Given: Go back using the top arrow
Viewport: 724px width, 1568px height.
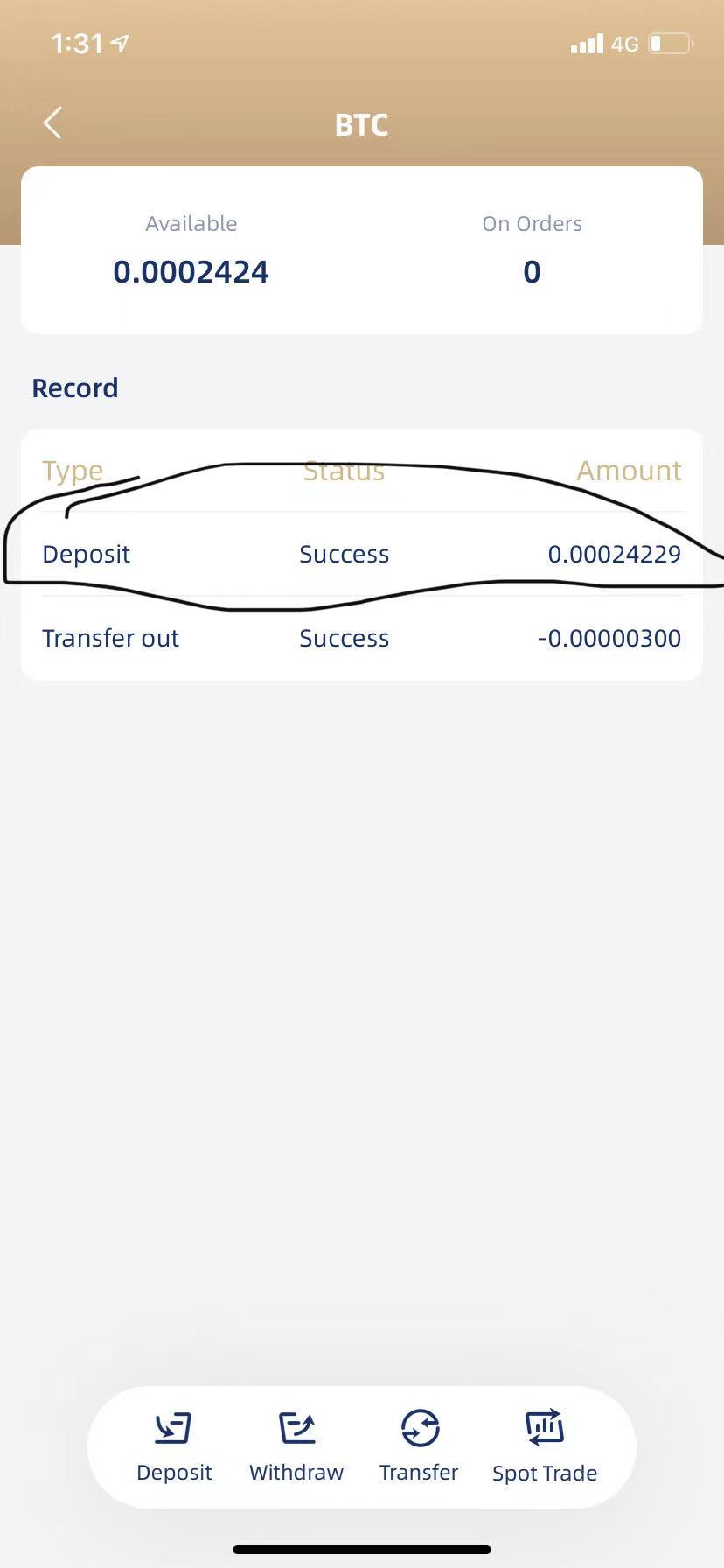Looking at the screenshot, I should (x=53, y=123).
